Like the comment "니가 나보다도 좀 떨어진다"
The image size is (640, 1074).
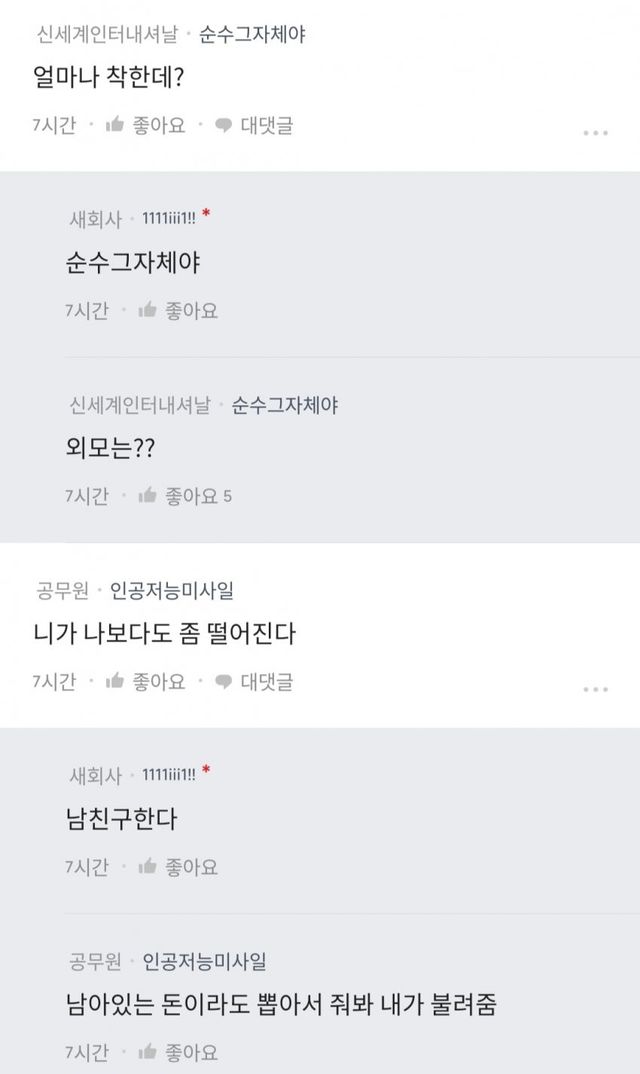click(x=146, y=682)
